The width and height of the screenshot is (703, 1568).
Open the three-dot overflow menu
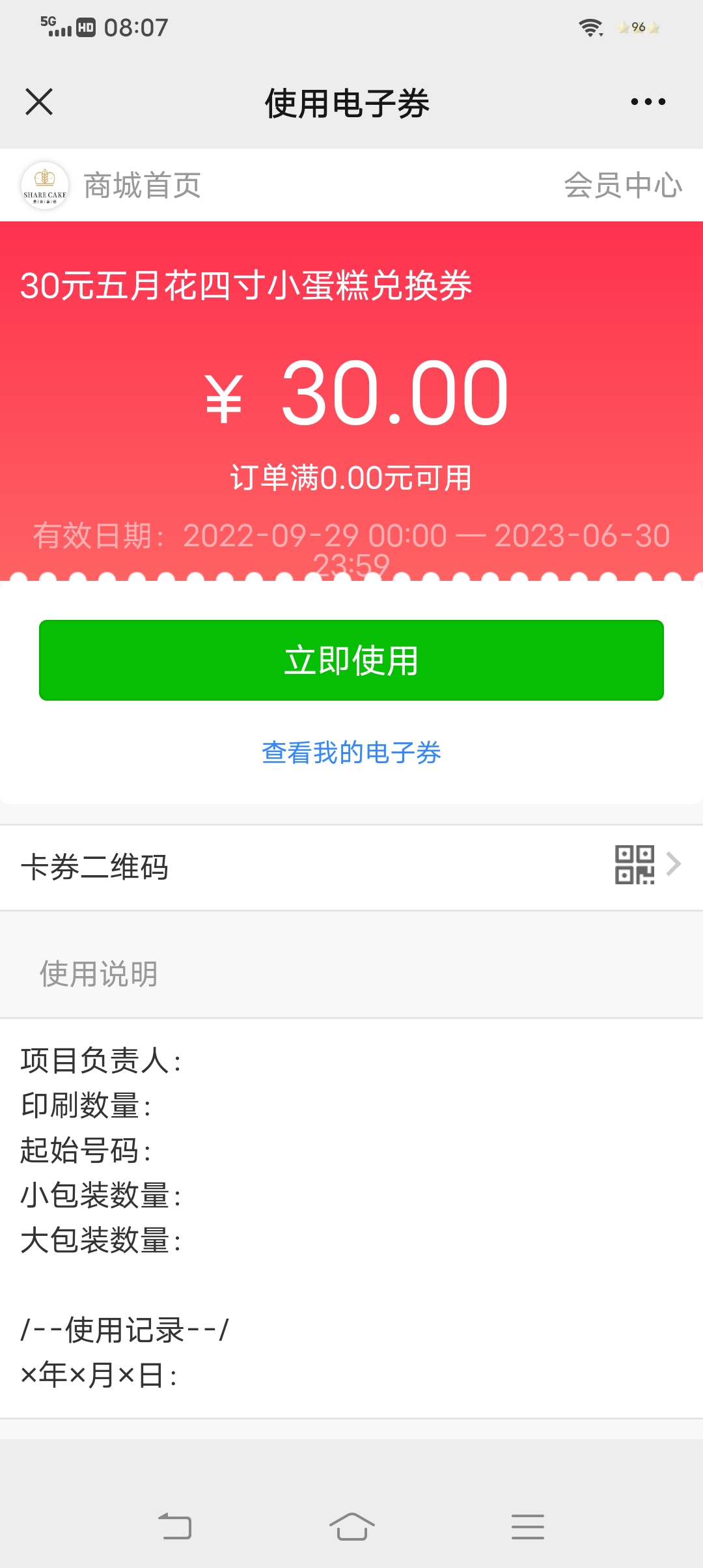pyautogui.click(x=648, y=102)
